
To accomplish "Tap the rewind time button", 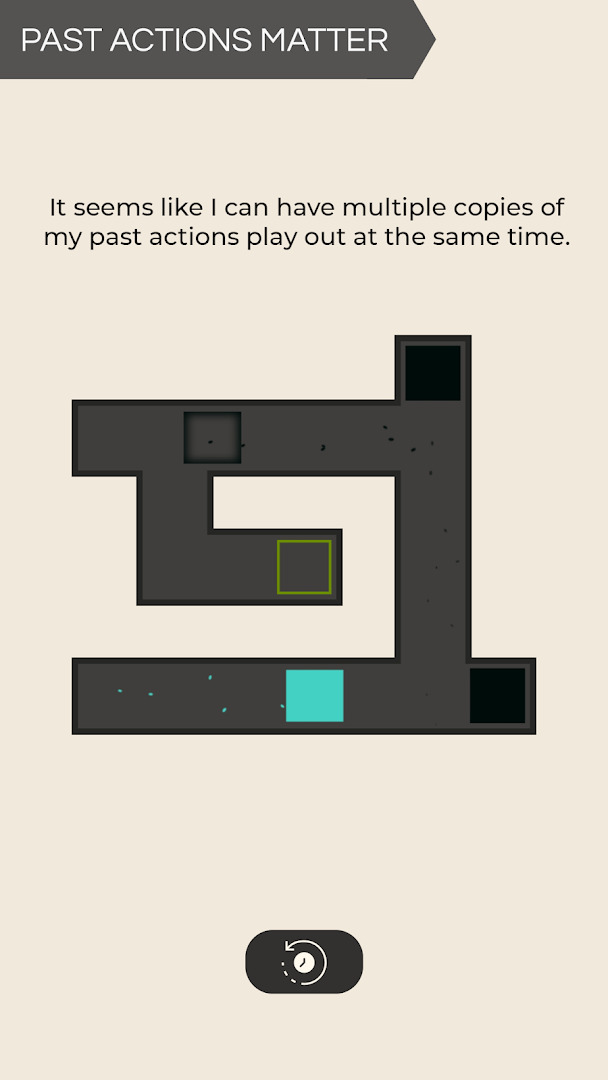I will [x=304, y=962].
